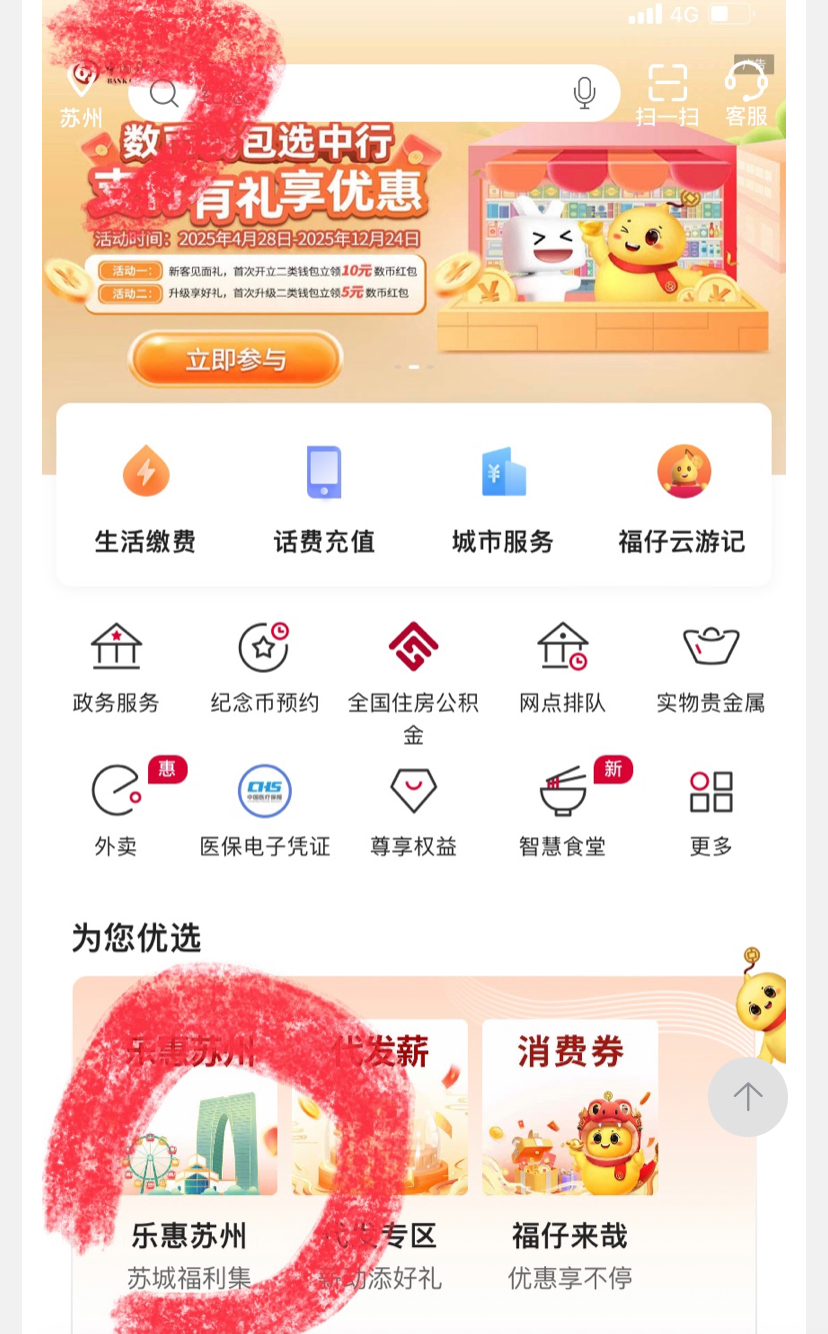Open the 福仔来哉 消费券 card
The width and height of the screenshot is (828, 1334).
tap(570, 1150)
